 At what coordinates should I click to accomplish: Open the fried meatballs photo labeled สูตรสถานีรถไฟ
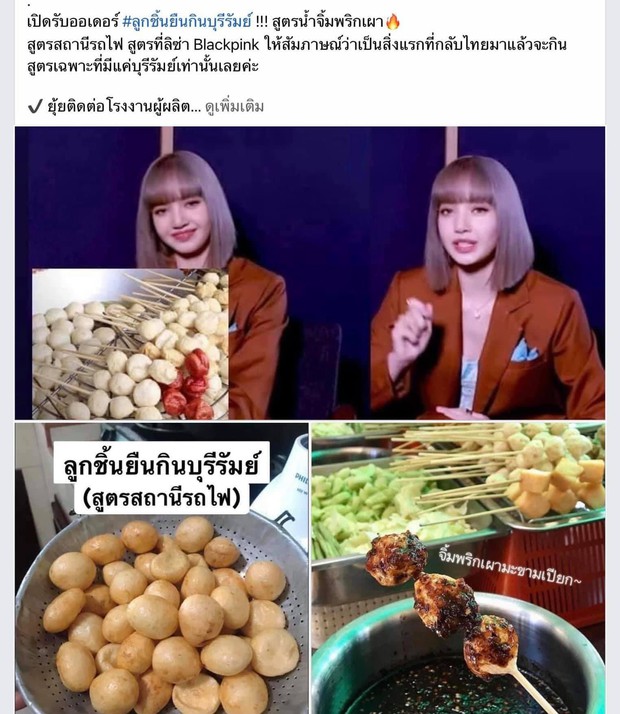tap(160, 569)
